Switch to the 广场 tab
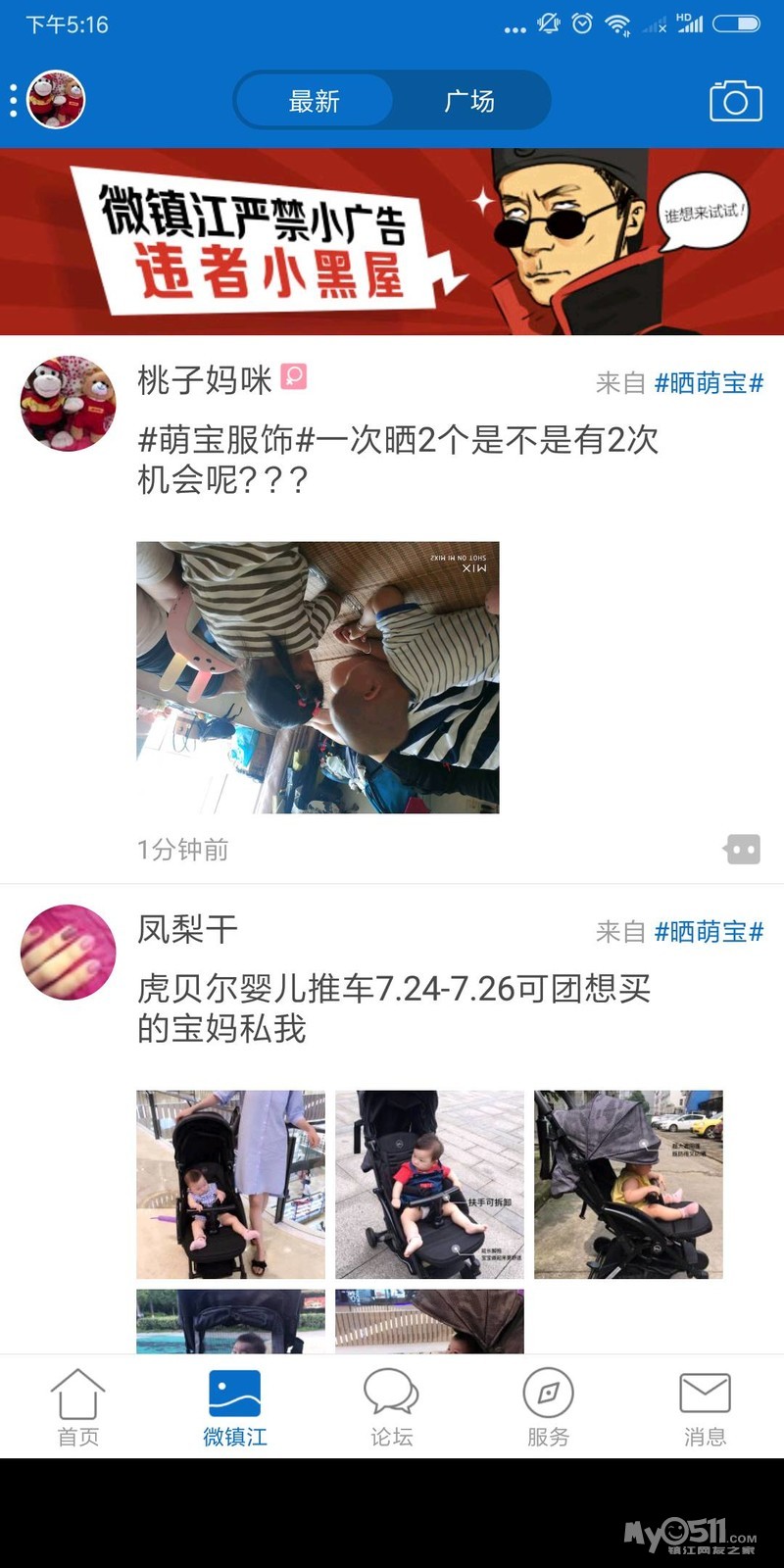Screen dimensions: 784x1568 pyautogui.click(x=469, y=100)
